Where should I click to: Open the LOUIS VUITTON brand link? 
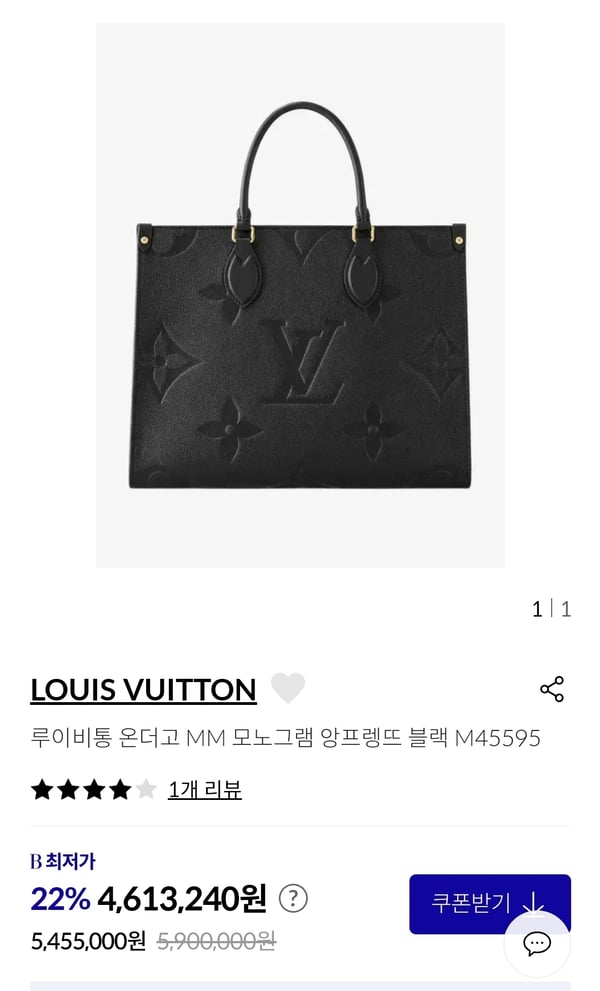(143, 690)
